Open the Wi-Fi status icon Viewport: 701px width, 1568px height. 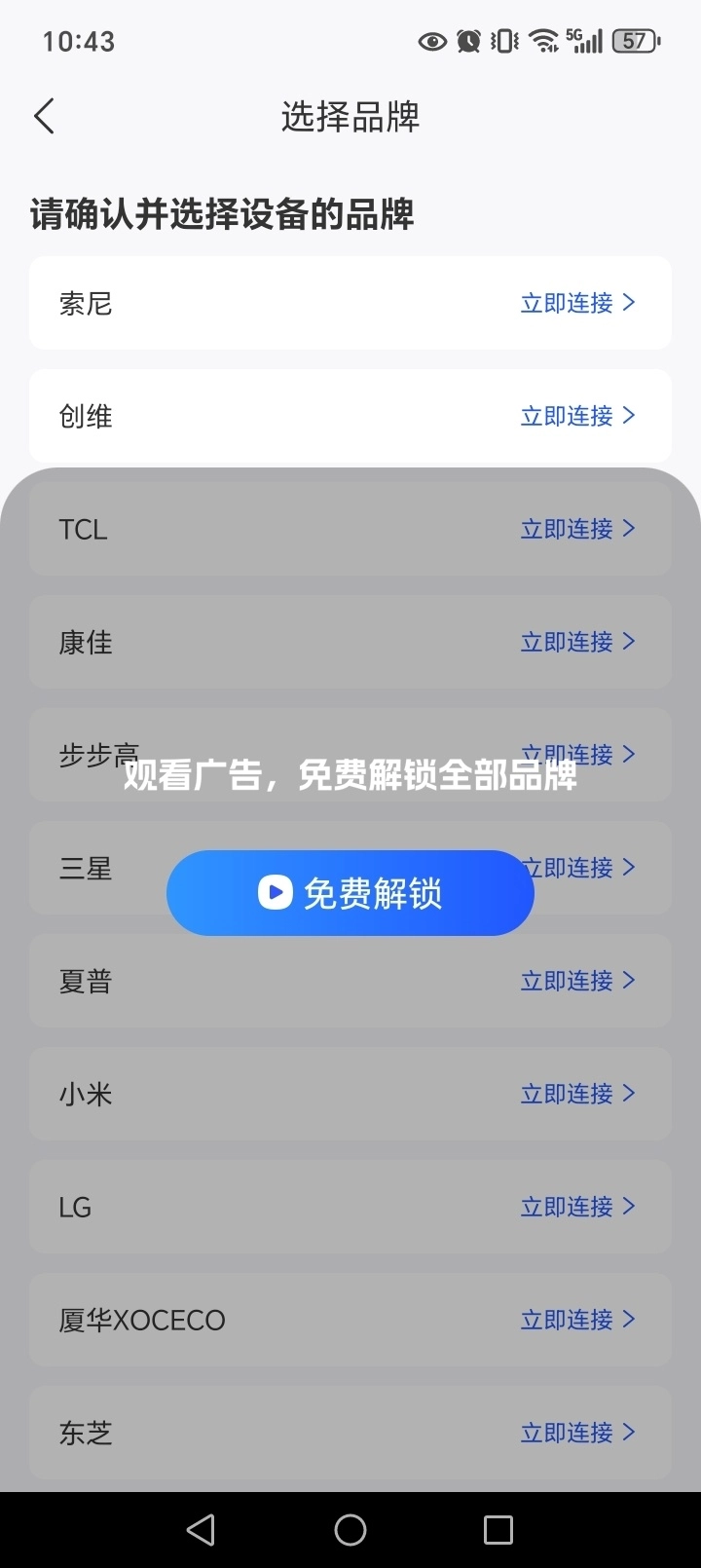(x=541, y=40)
